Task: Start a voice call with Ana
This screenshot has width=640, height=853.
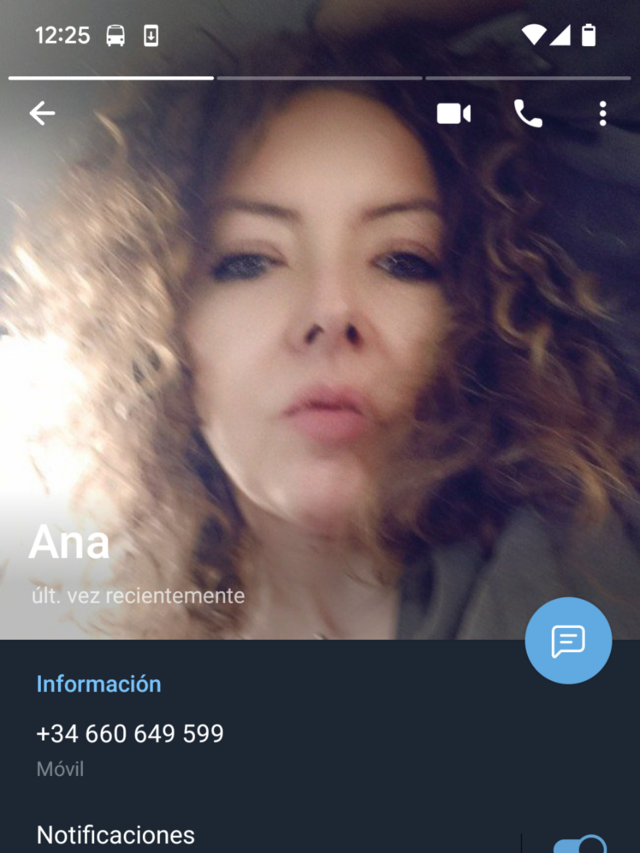Action: (528, 114)
